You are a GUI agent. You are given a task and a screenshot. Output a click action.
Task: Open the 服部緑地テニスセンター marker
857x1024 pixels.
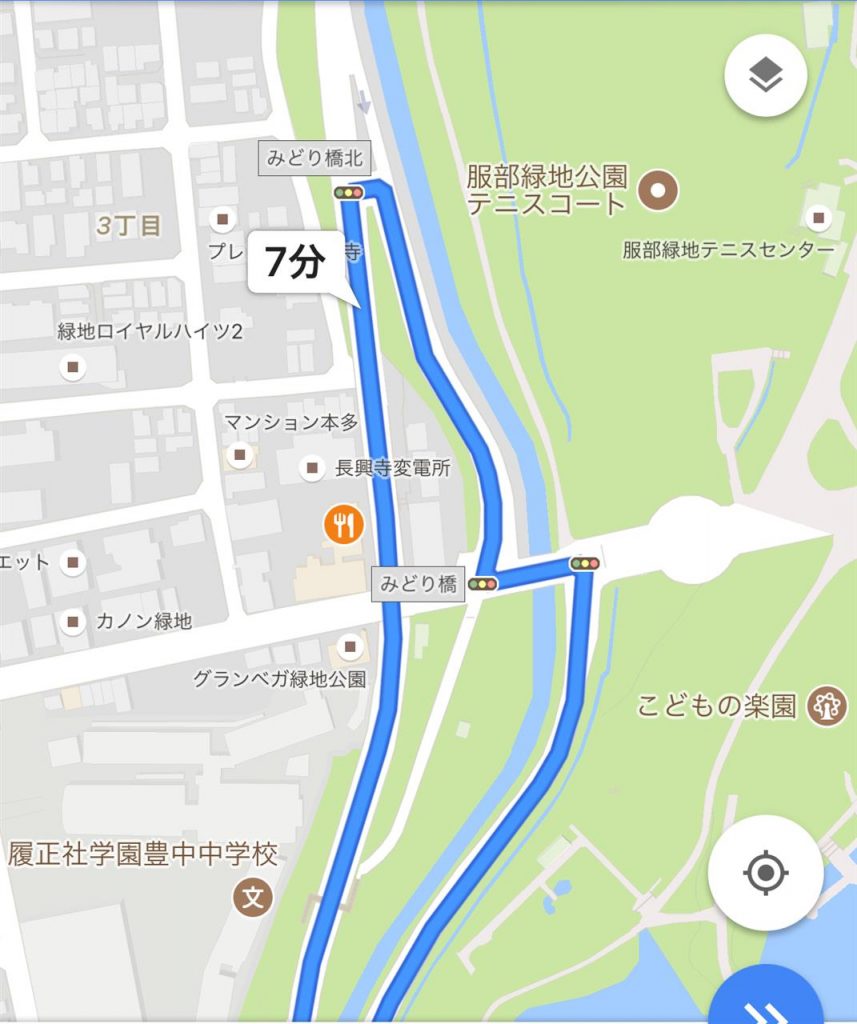pos(819,218)
